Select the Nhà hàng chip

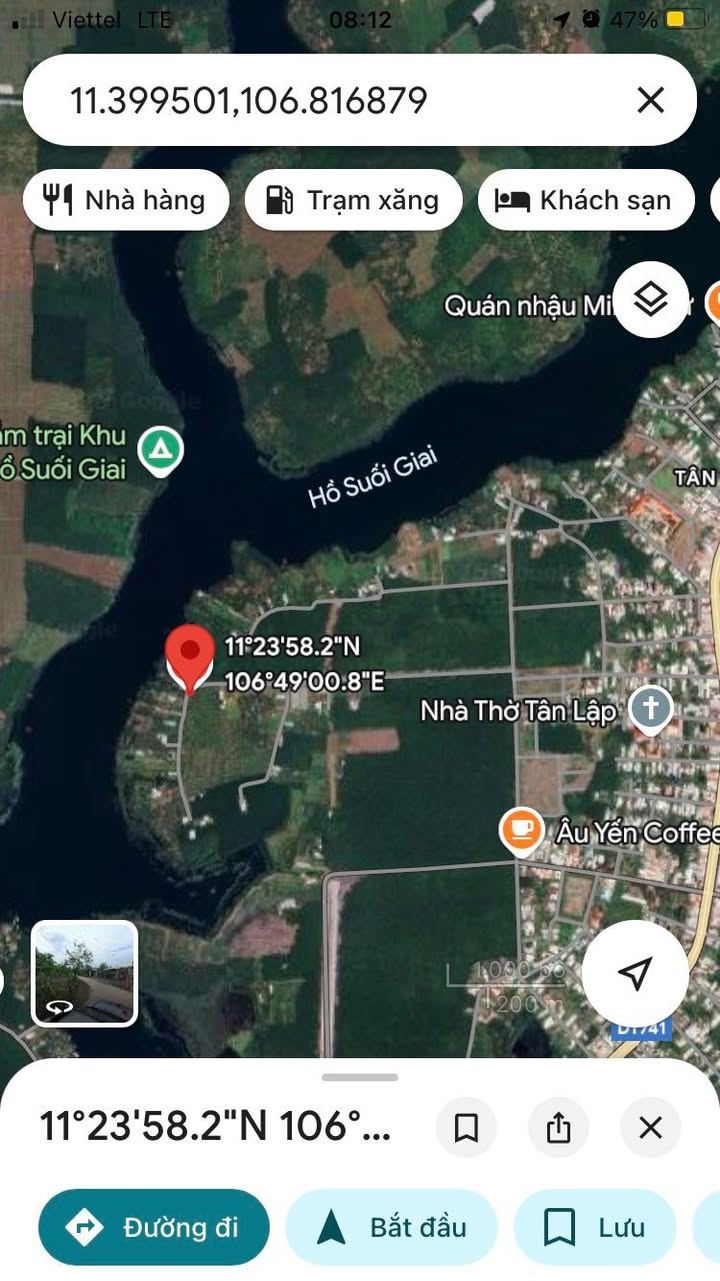point(126,200)
